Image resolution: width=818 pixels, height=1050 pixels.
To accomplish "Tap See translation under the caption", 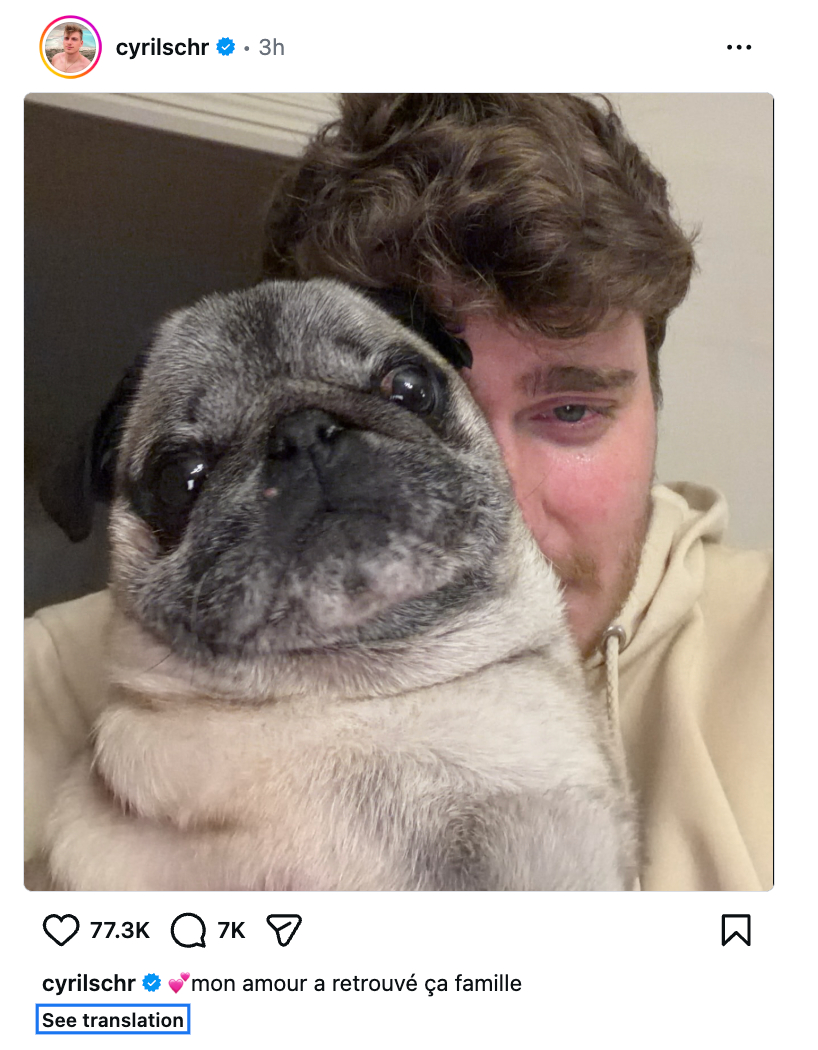I will point(113,1020).
